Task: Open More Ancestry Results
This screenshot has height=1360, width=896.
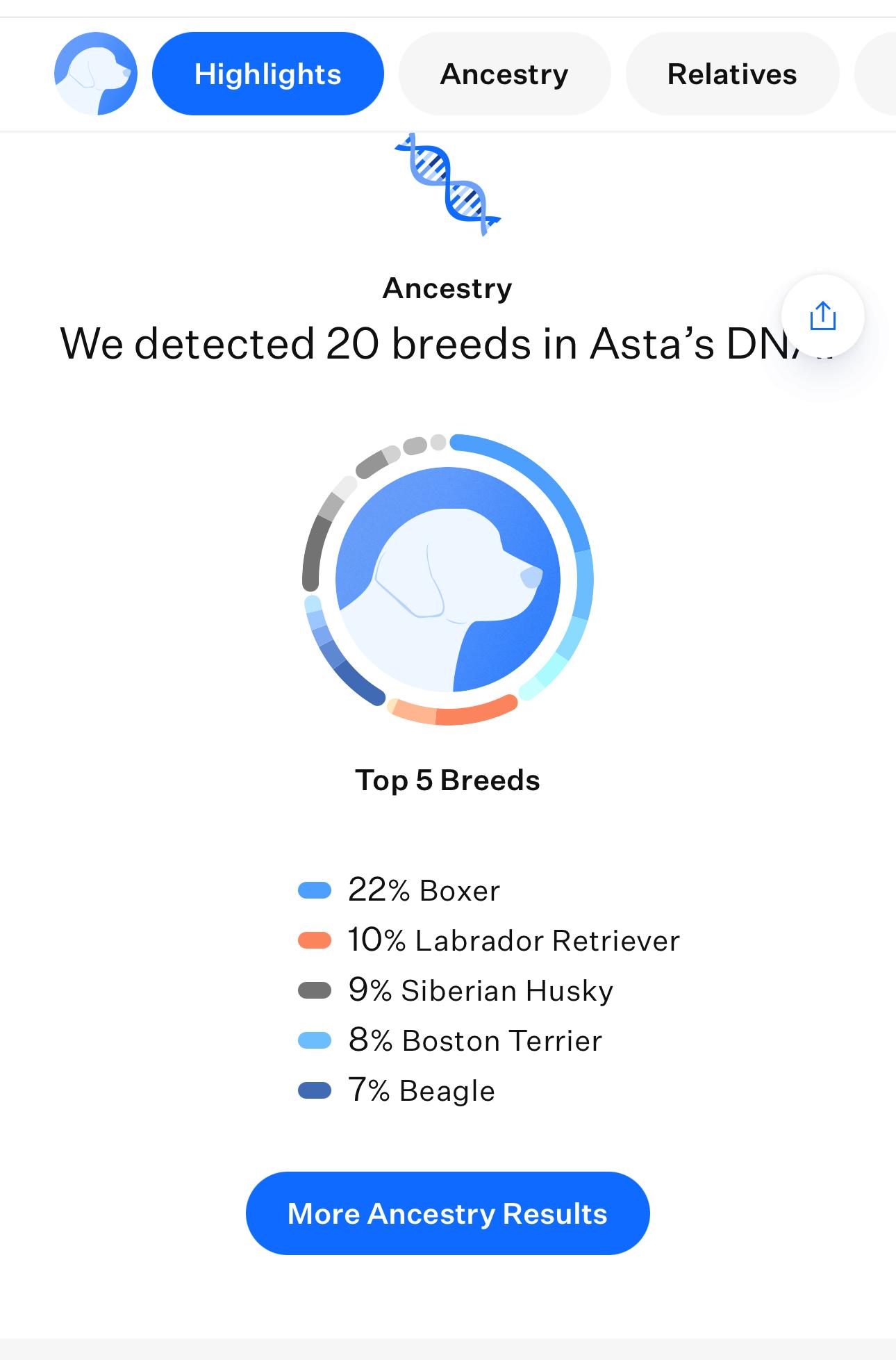Action: (x=447, y=1213)
